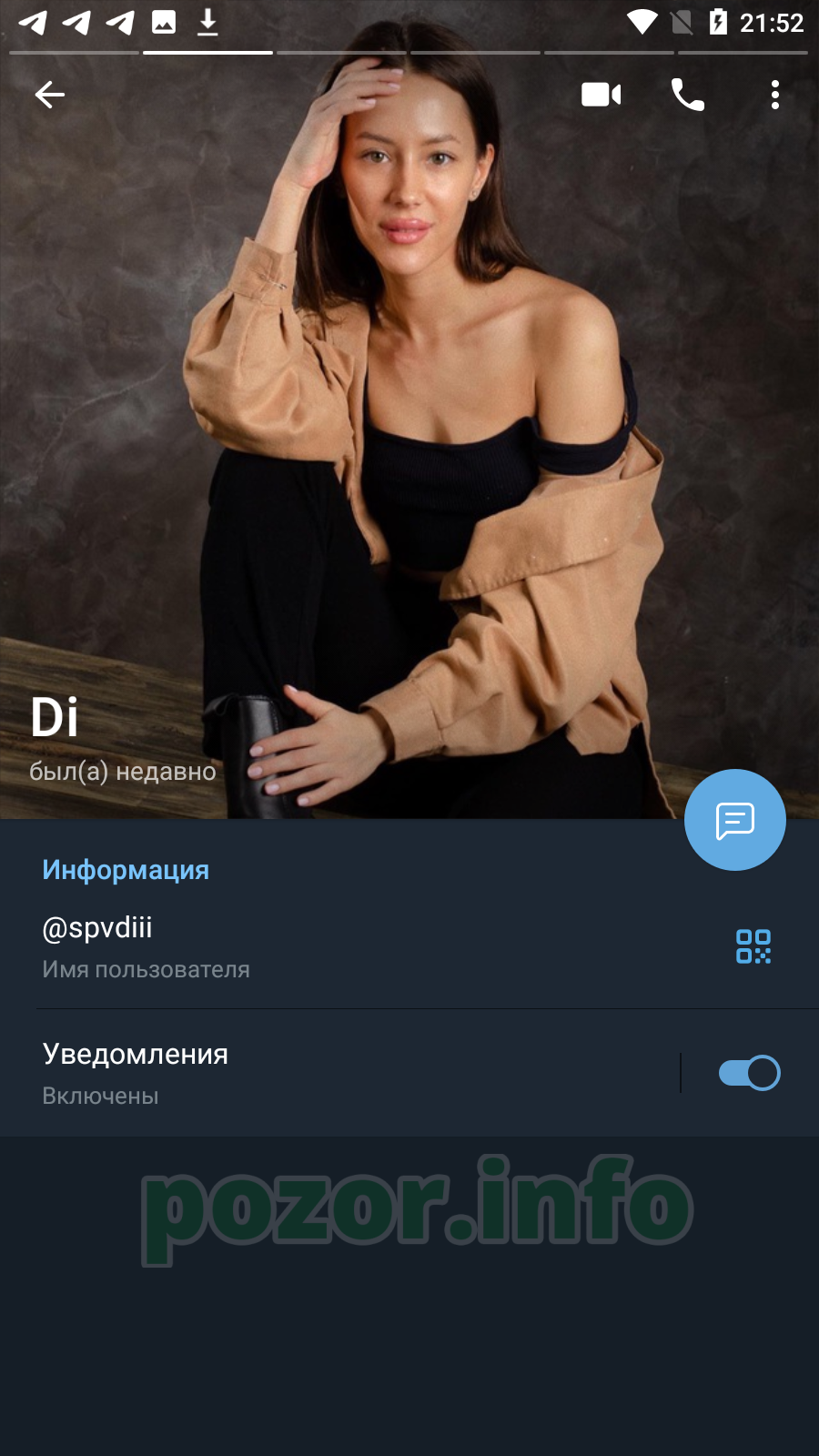Start a video call with Di
The width and height of the screenshot is (819, 1456).
pyautogui.click(x=601, y=95)
